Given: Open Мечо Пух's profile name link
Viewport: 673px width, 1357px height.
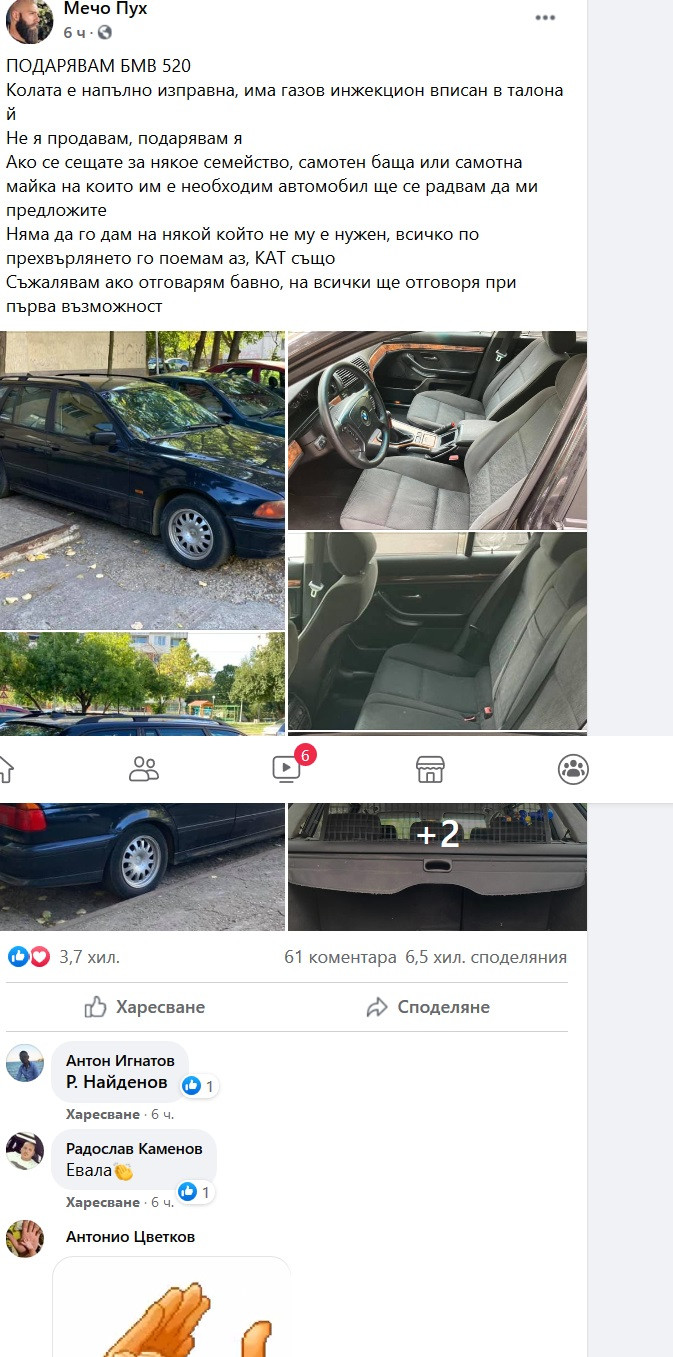Looking at the screenshot, I should click(105, 9).
